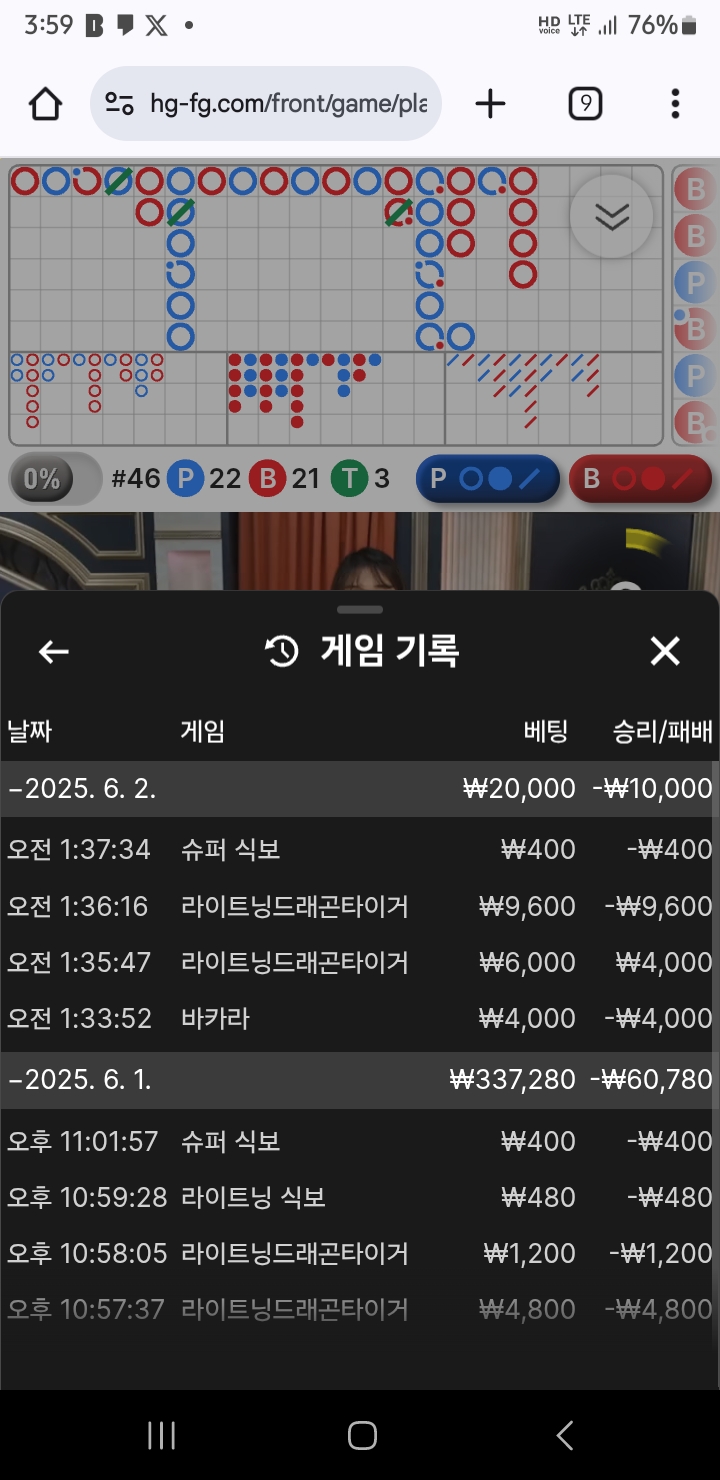Collapse the 2025. 6. 2. date group
The height and width of the screenshot is (1480, 720).
coord(360,789)
